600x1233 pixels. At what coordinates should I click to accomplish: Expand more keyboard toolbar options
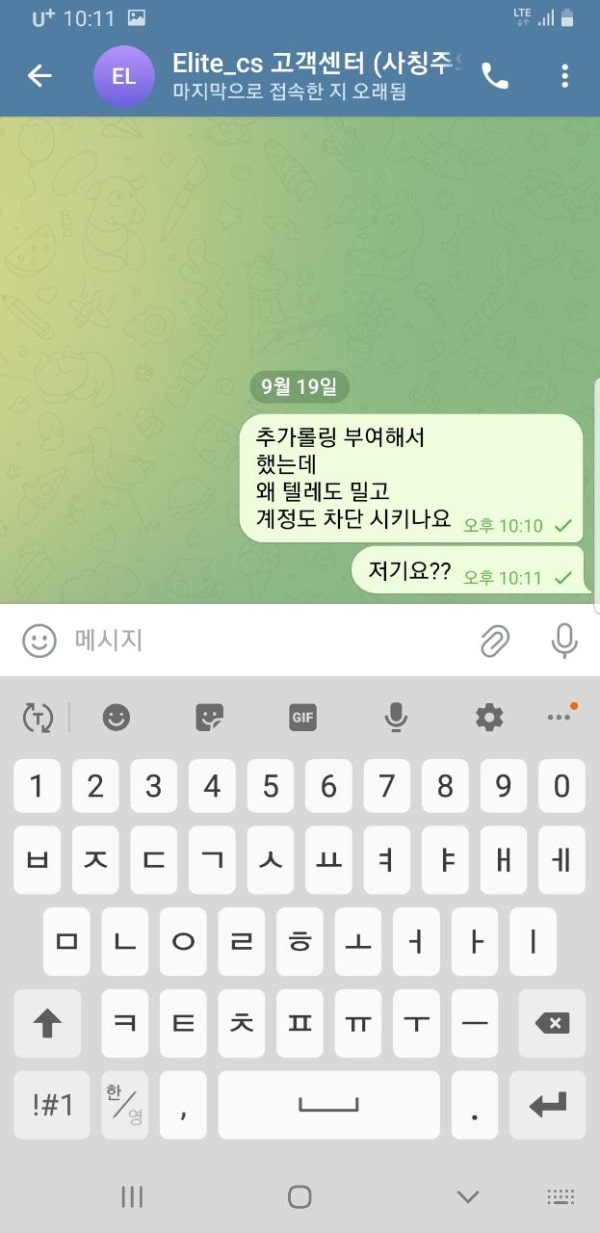(559, 717)
